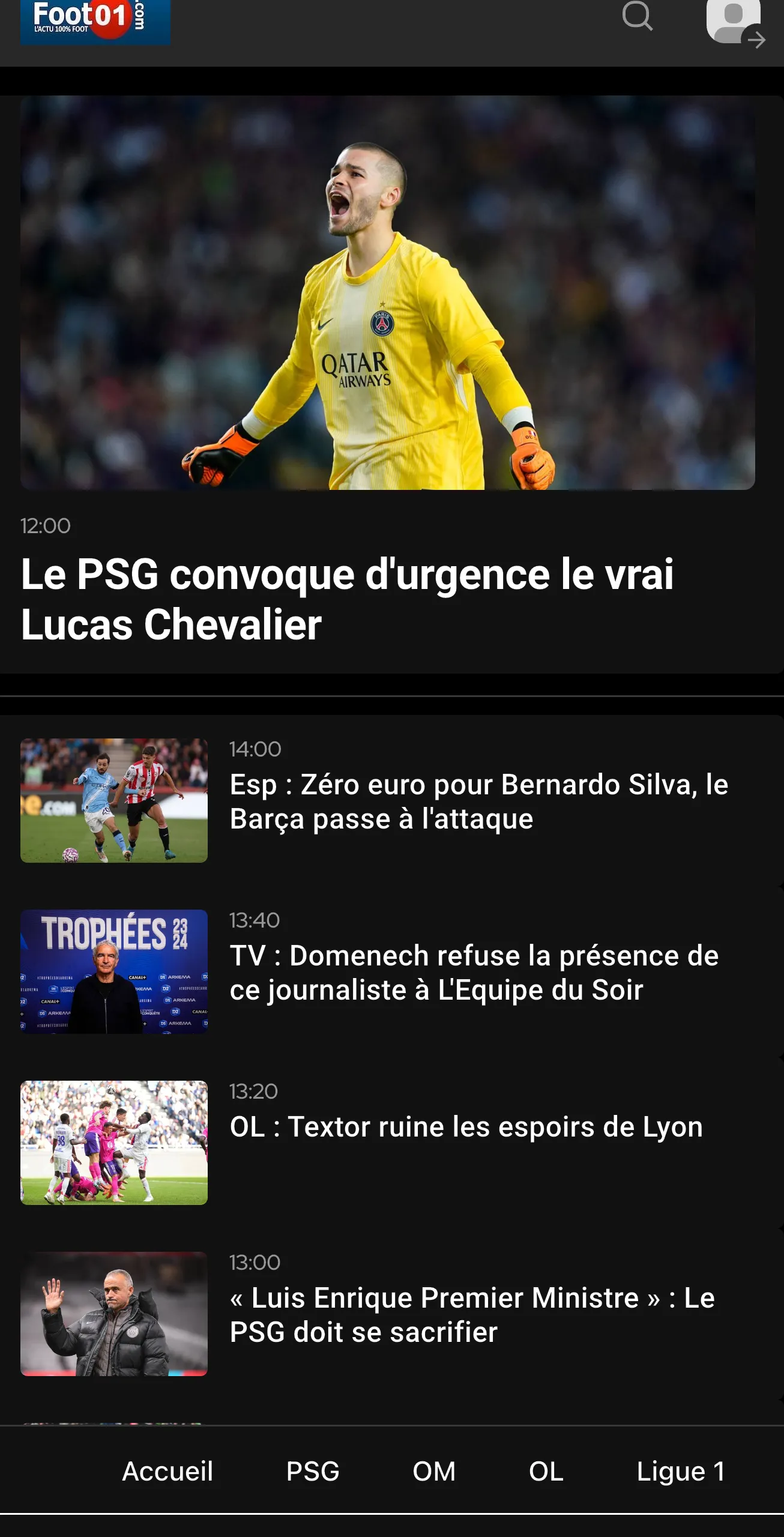Viewport: 784px width, 1537px height.
Task: Switch to the Accueil tab
Action: click(167, 1471)
